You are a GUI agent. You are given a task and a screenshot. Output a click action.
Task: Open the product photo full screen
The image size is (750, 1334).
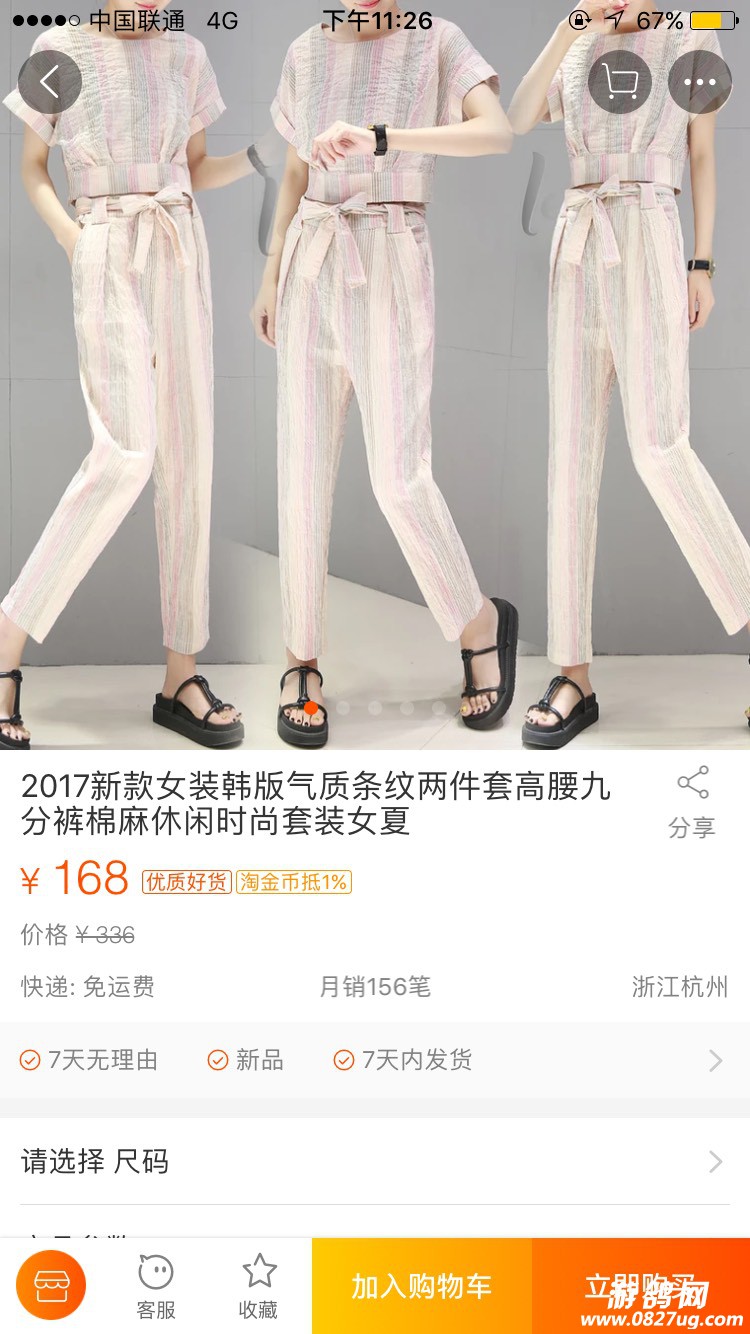(375, 400)
